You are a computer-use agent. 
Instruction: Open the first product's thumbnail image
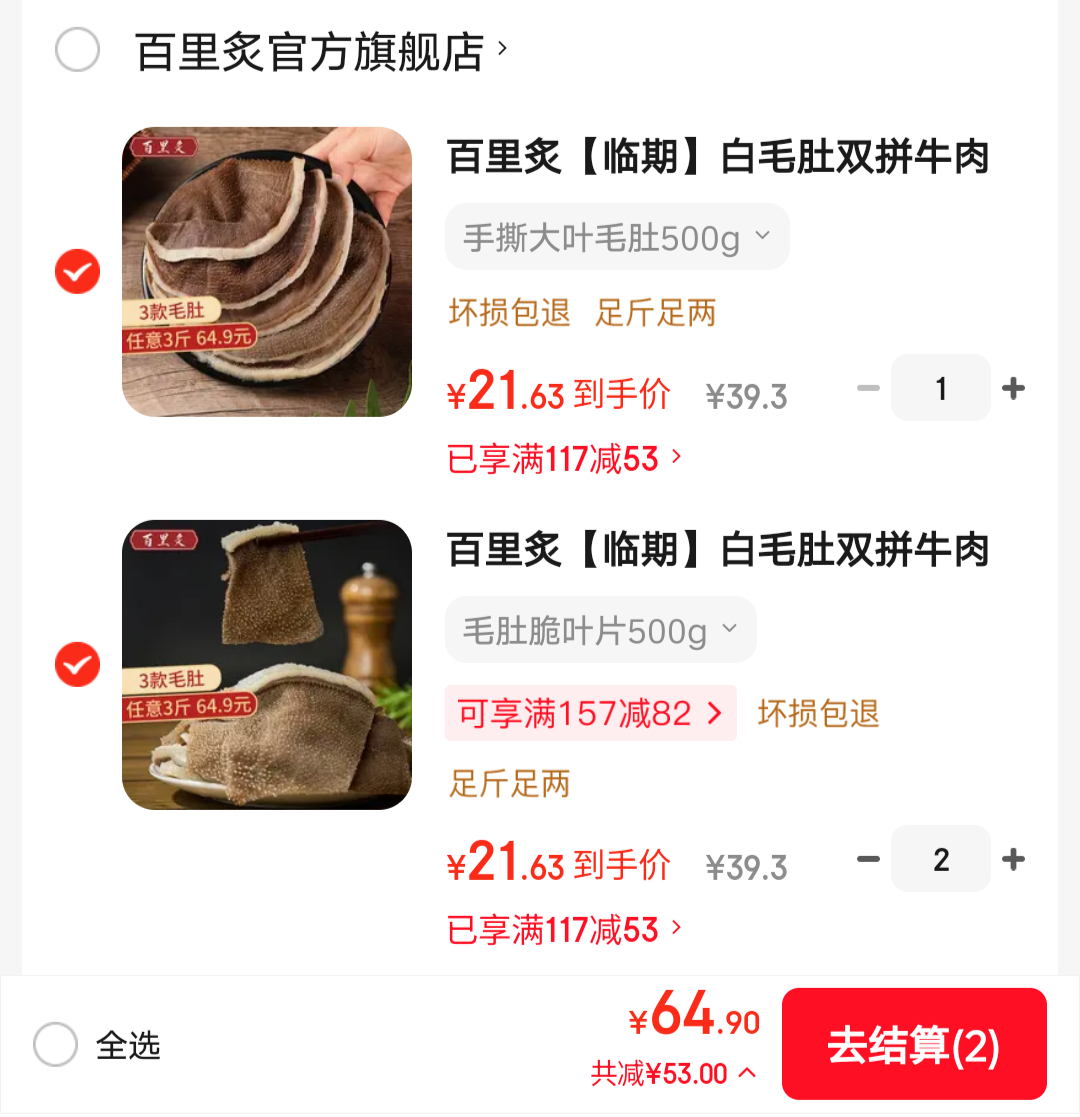point(267,271)
